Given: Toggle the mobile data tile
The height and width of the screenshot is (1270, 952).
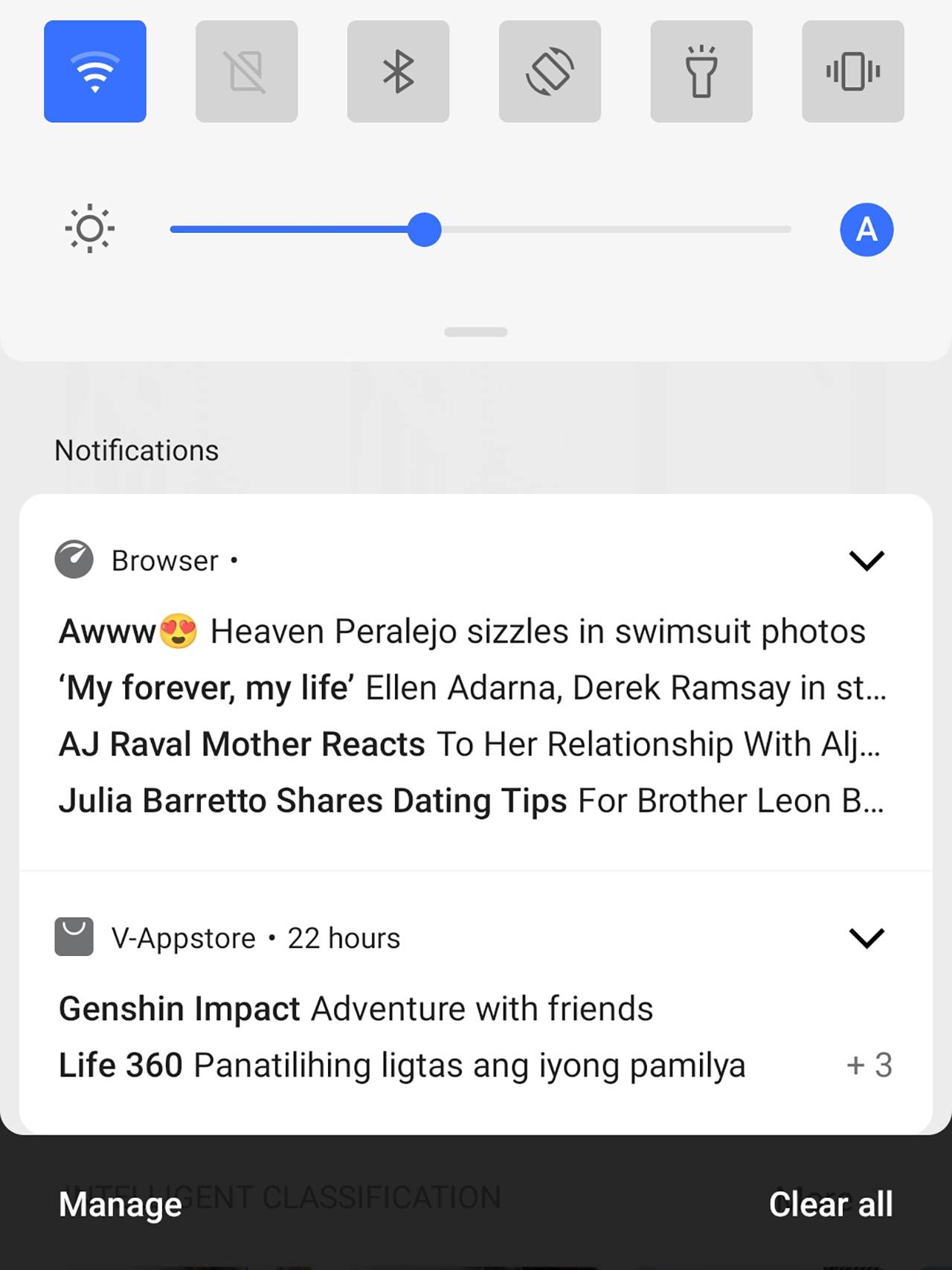Looking at the screenshot, I should [246, 71].
